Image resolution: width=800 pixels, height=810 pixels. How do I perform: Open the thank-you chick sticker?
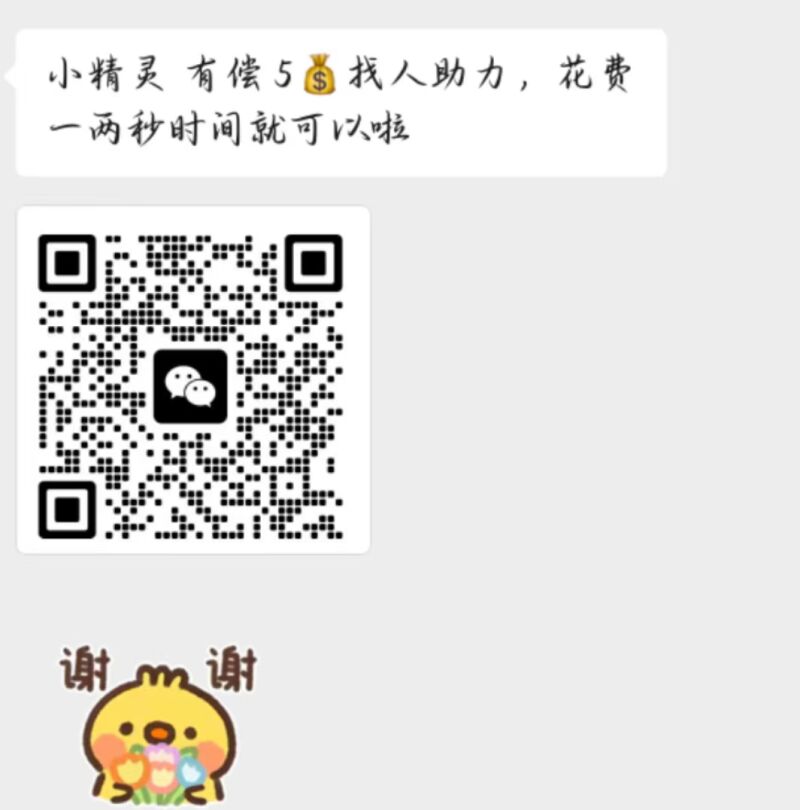click(158, 725)
